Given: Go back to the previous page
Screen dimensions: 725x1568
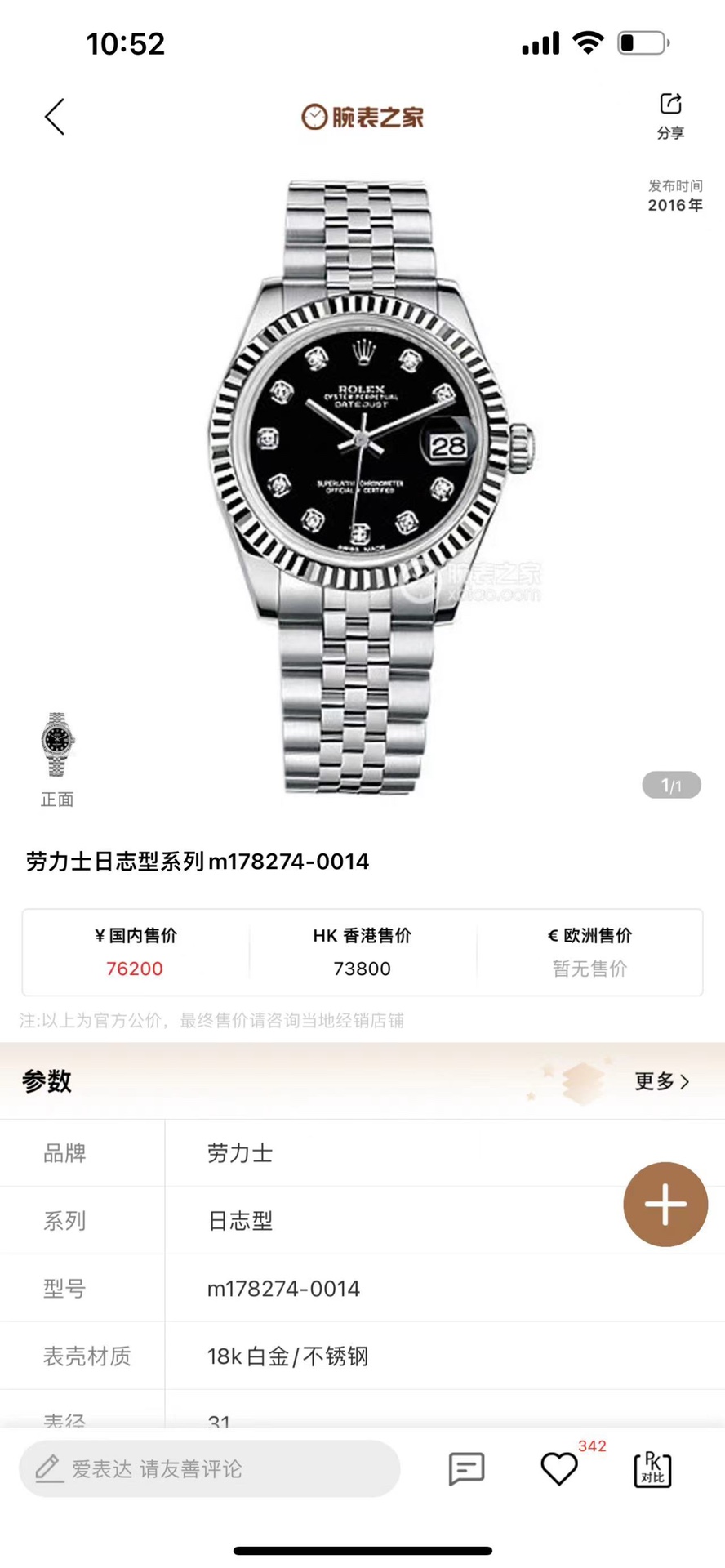Looking at the screenshot, I should pos(55,117).
